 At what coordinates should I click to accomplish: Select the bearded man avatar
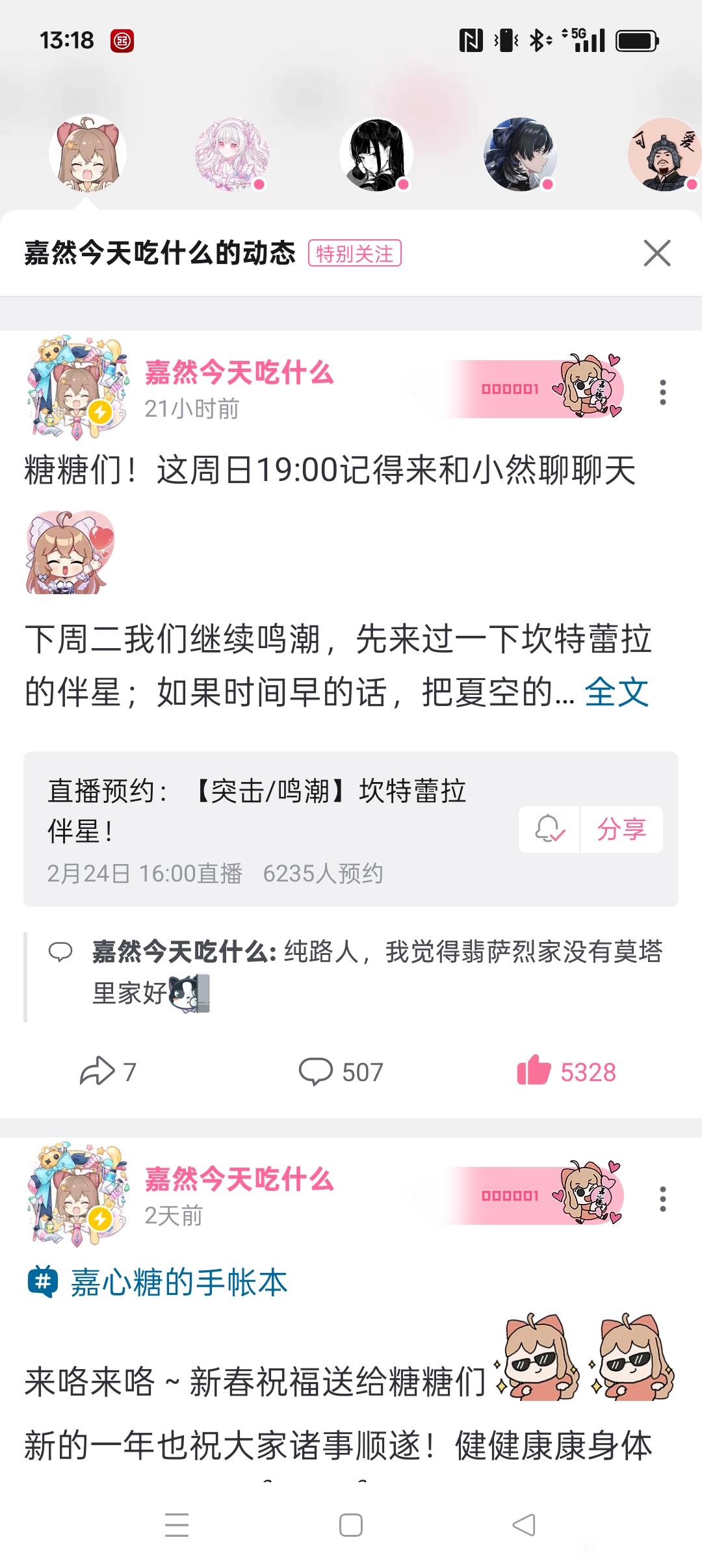664,155
